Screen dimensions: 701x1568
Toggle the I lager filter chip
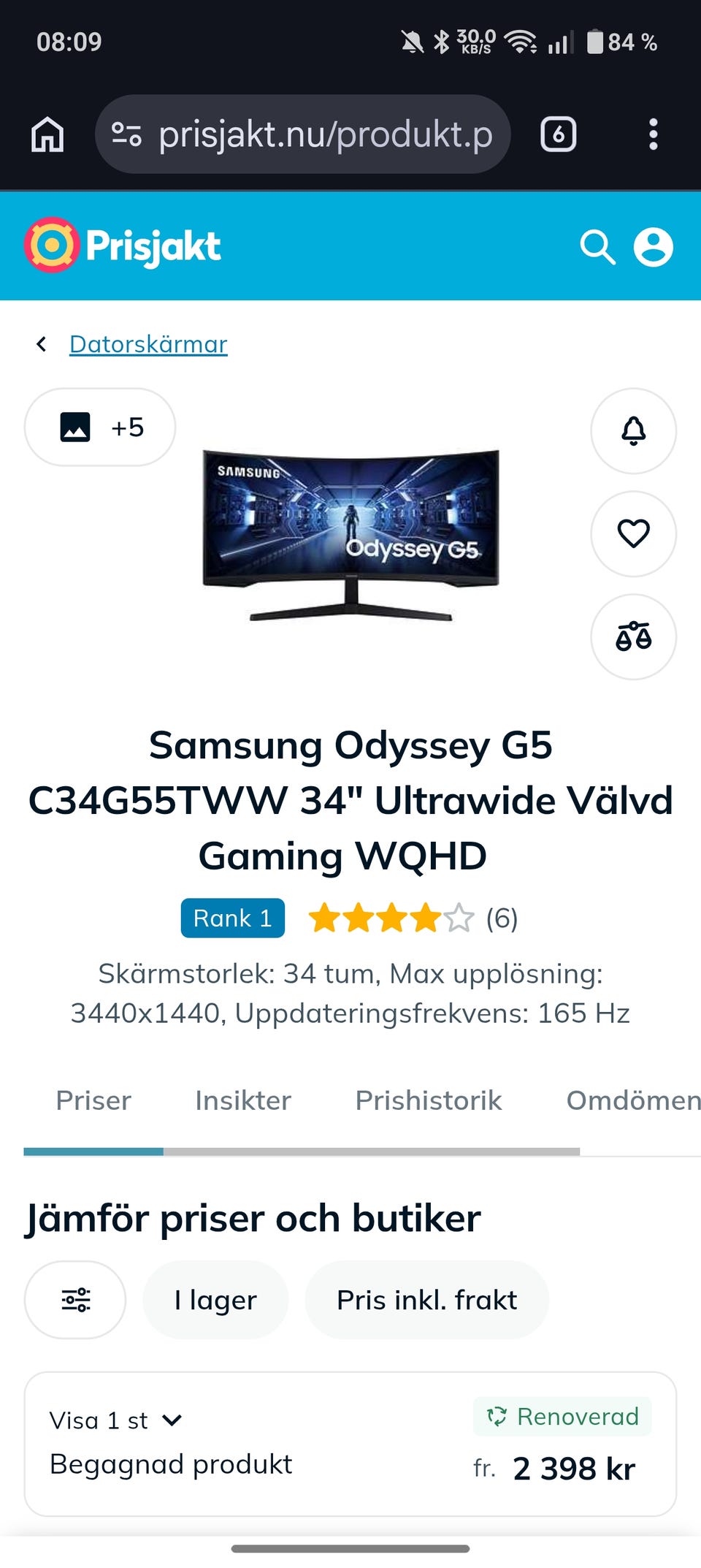[215, 1300]
